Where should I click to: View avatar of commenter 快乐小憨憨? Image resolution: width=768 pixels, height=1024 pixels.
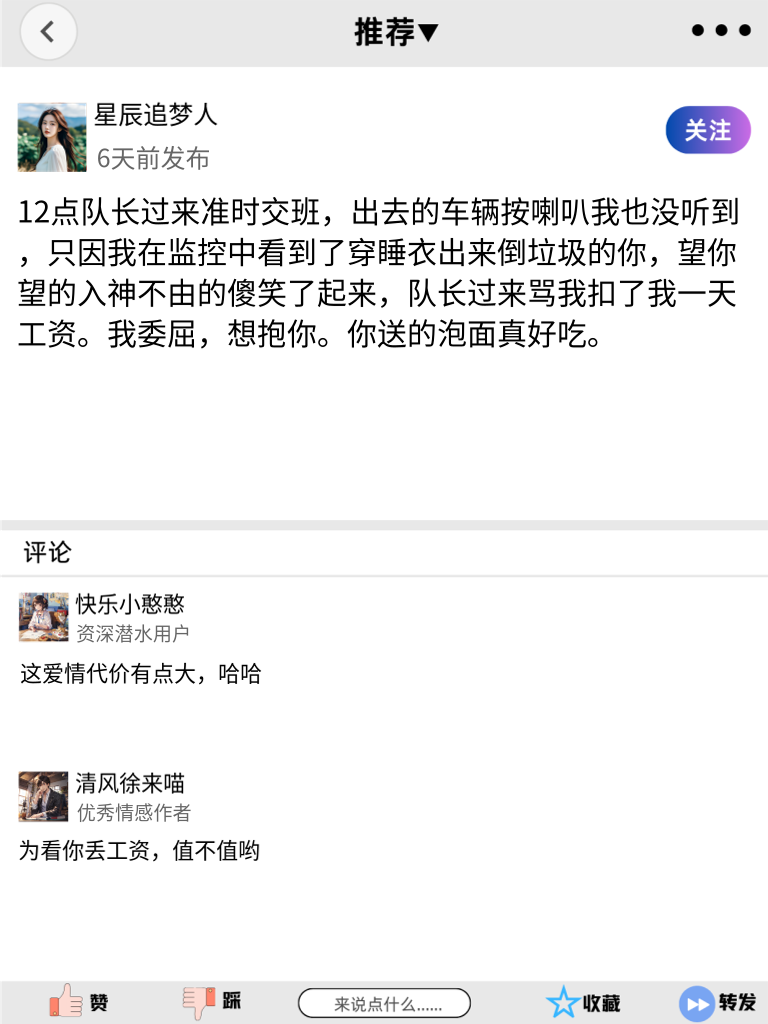pos(44,618)
